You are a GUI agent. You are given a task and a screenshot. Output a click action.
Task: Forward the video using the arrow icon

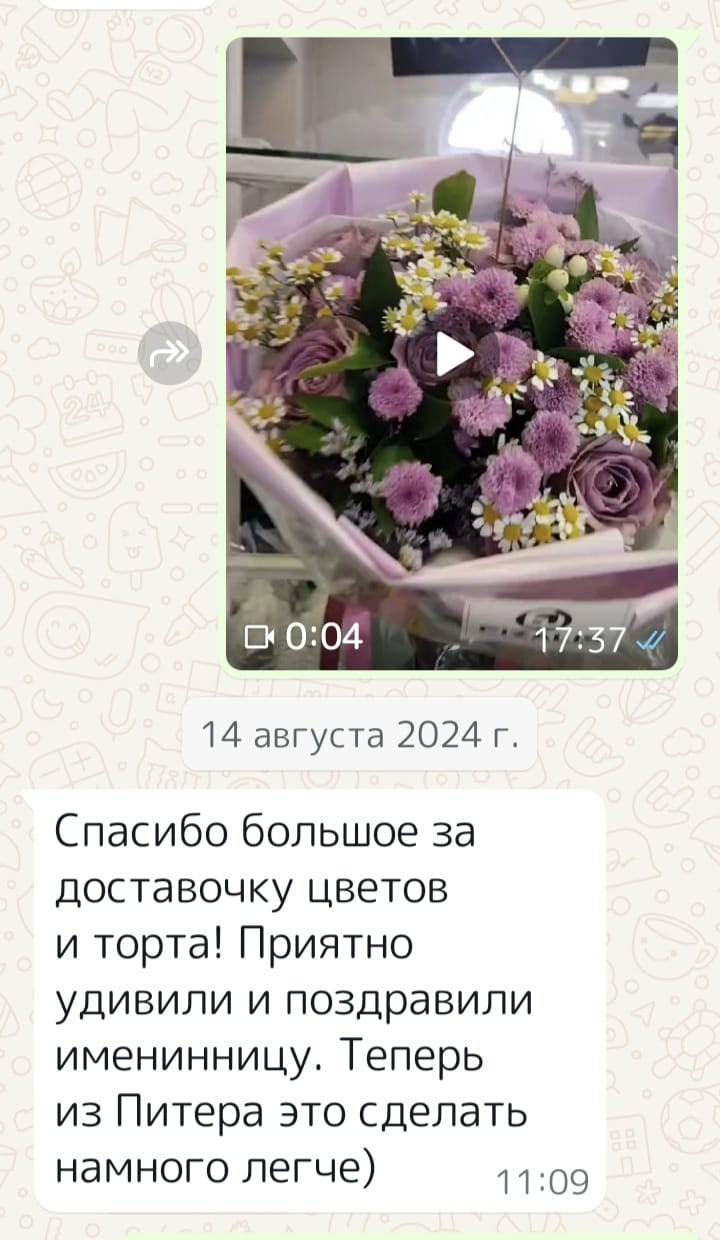tap(170, 353)
